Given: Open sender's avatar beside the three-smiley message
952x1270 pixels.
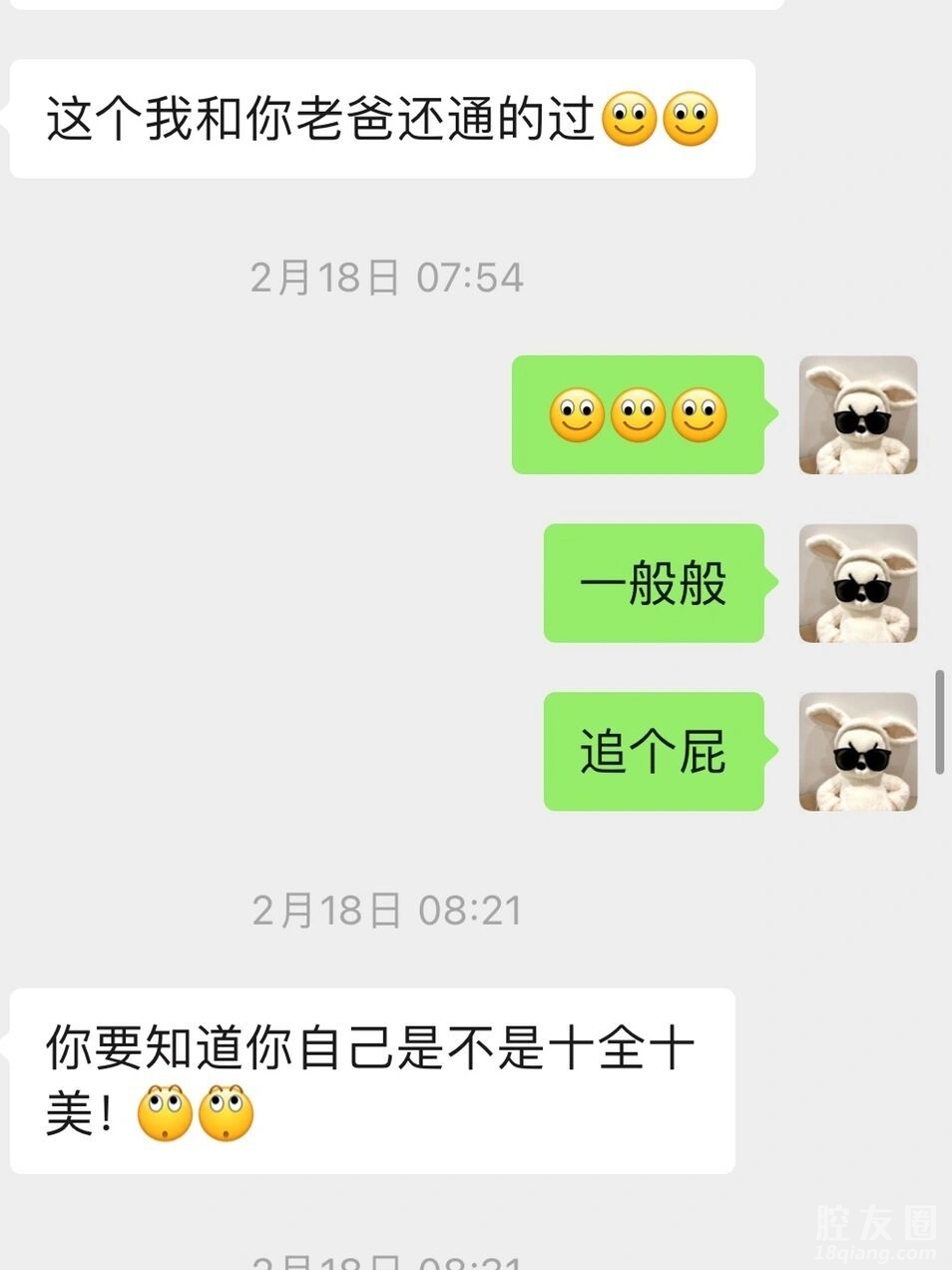Looking at the screenshot, I should [857, 414].
